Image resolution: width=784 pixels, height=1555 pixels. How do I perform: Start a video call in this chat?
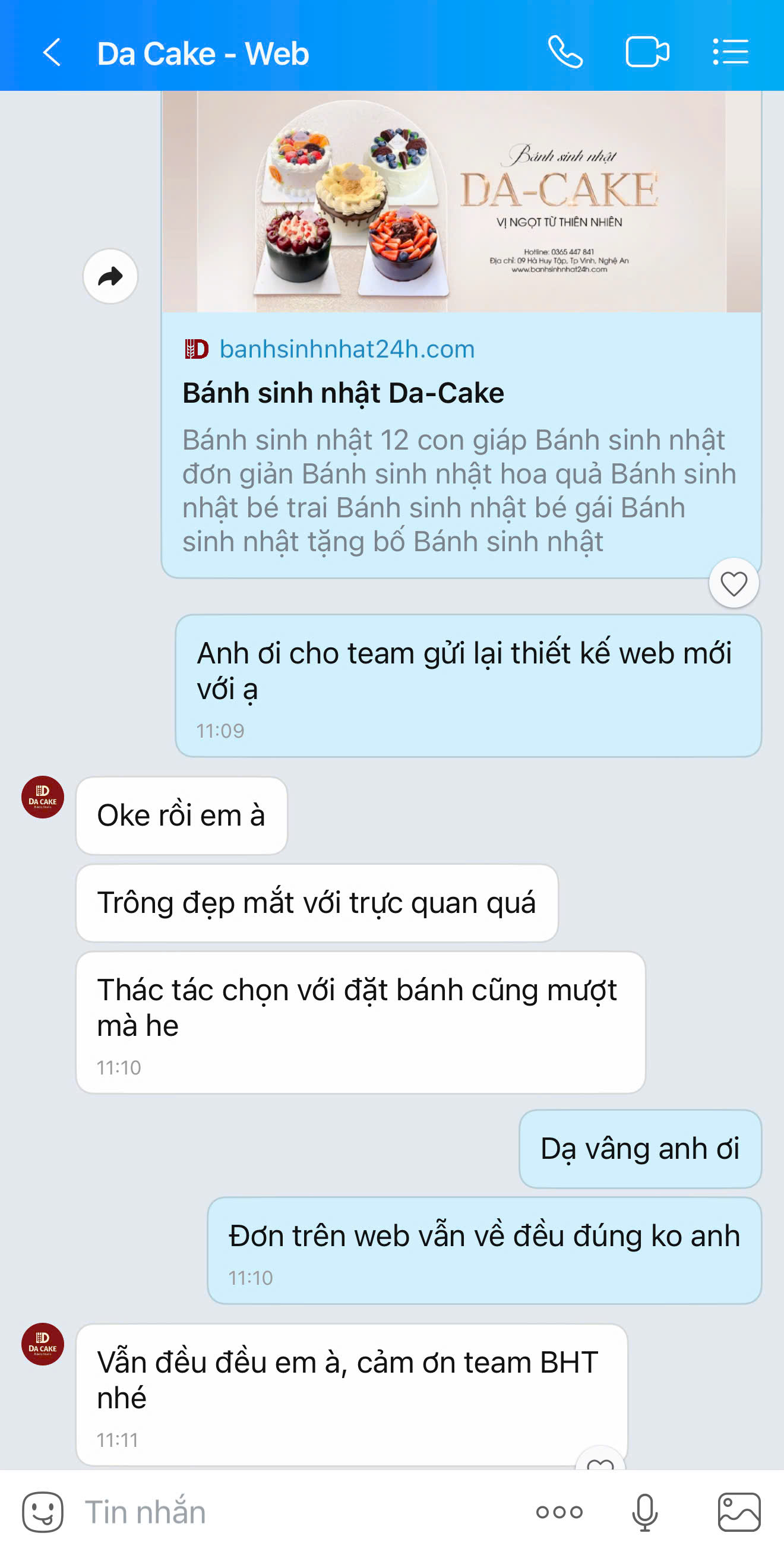pyautogui.click(x=647, y=52)
